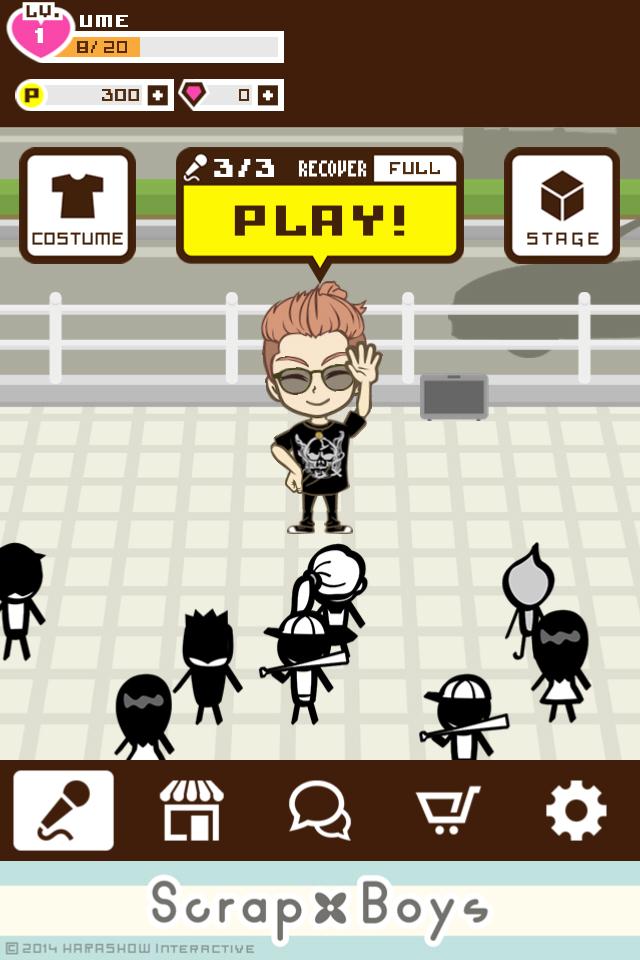Open settings gear tab
The height and width of the screenshot is (960, 640).
(x=576, y=810)
